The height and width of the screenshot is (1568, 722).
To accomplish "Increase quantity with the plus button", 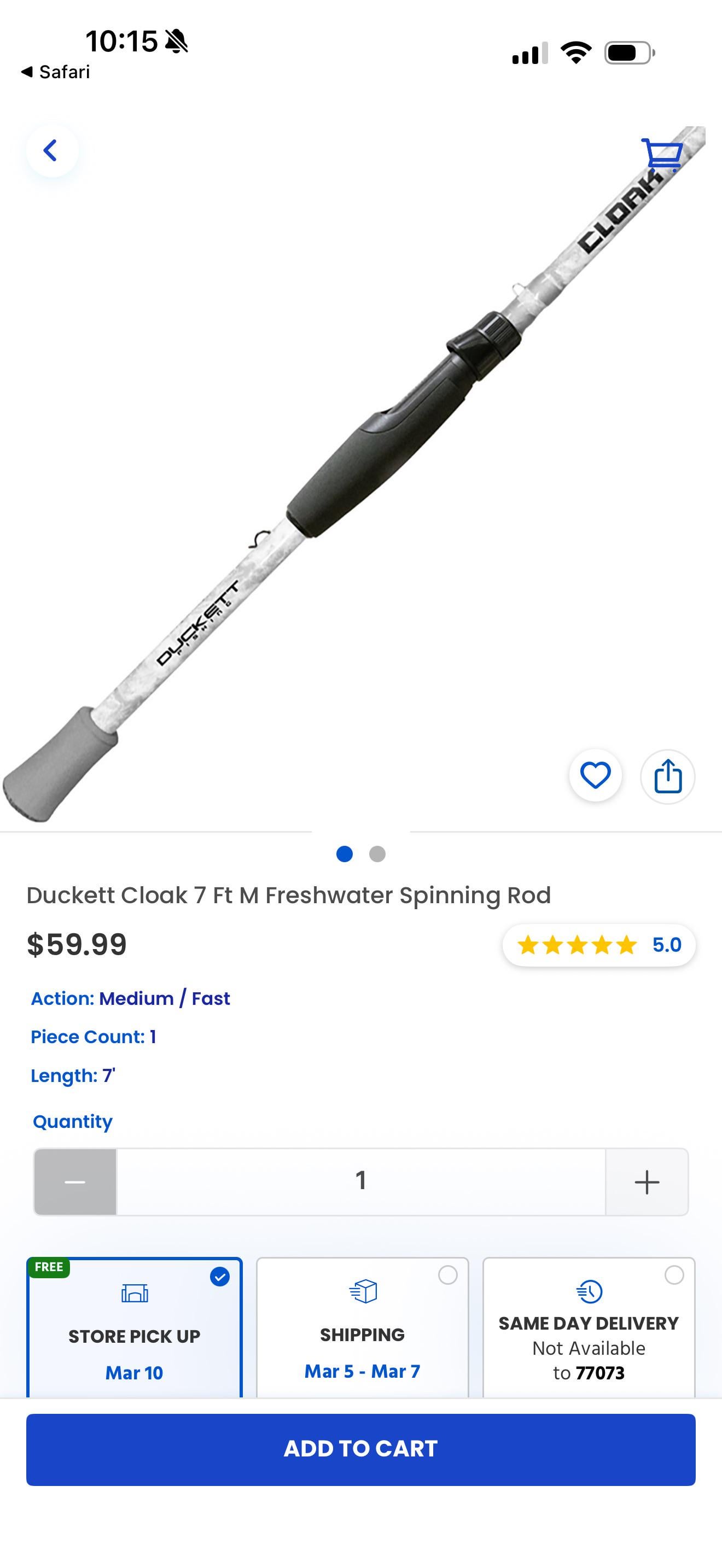I will [647, 1182].
